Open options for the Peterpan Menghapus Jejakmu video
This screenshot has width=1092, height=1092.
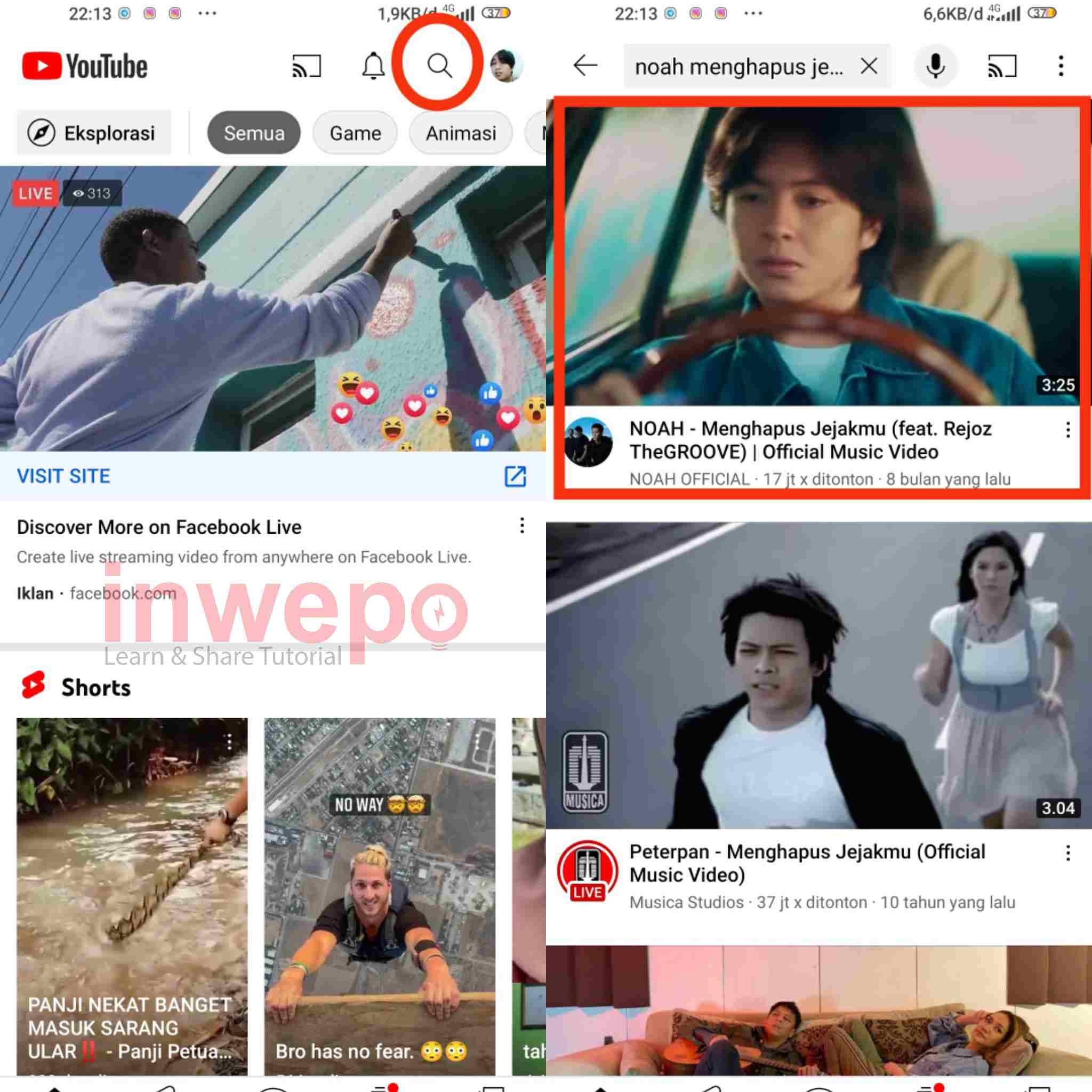coord(1067,853)
